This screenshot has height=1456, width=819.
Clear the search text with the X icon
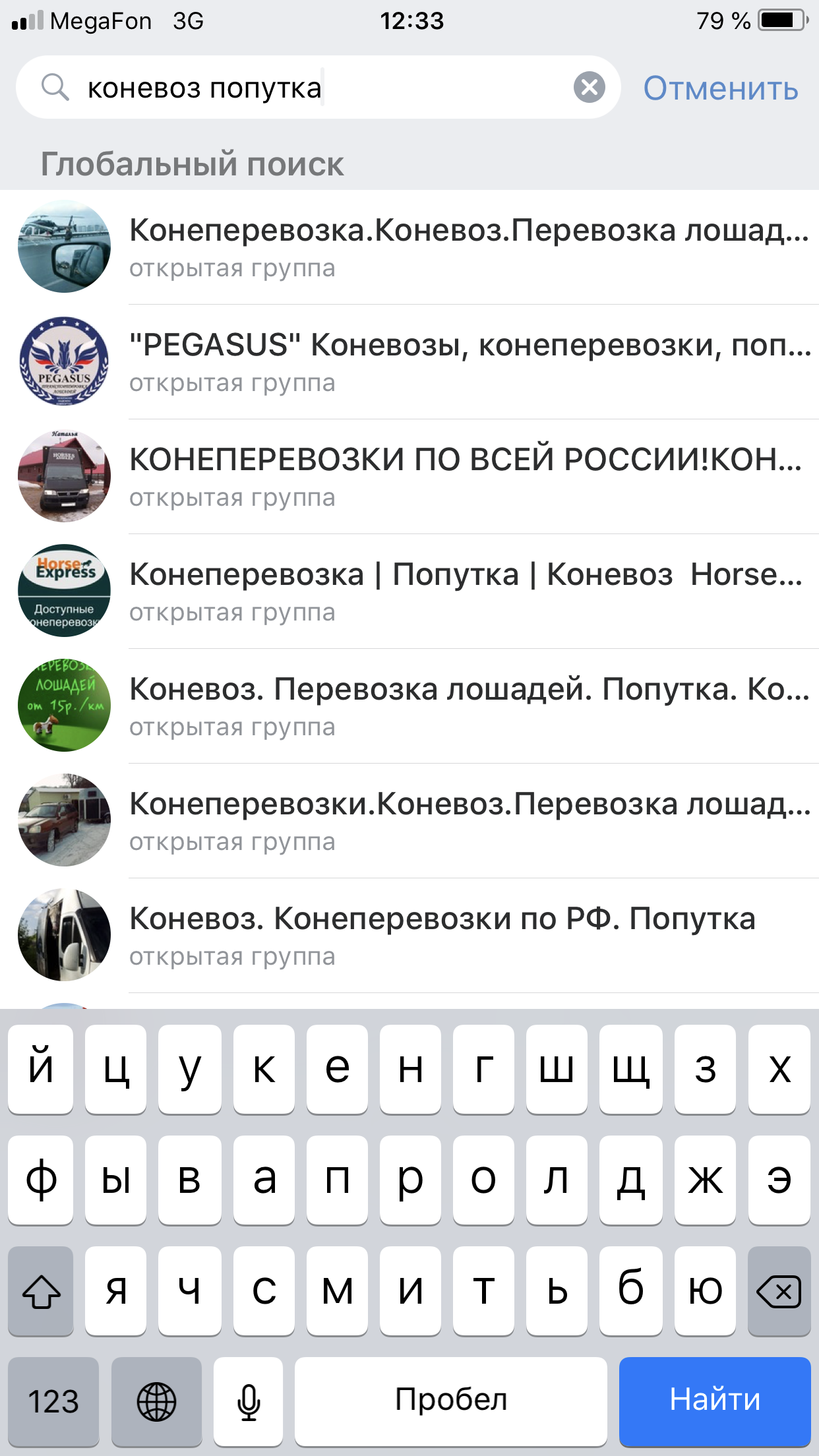click(589, 87)
